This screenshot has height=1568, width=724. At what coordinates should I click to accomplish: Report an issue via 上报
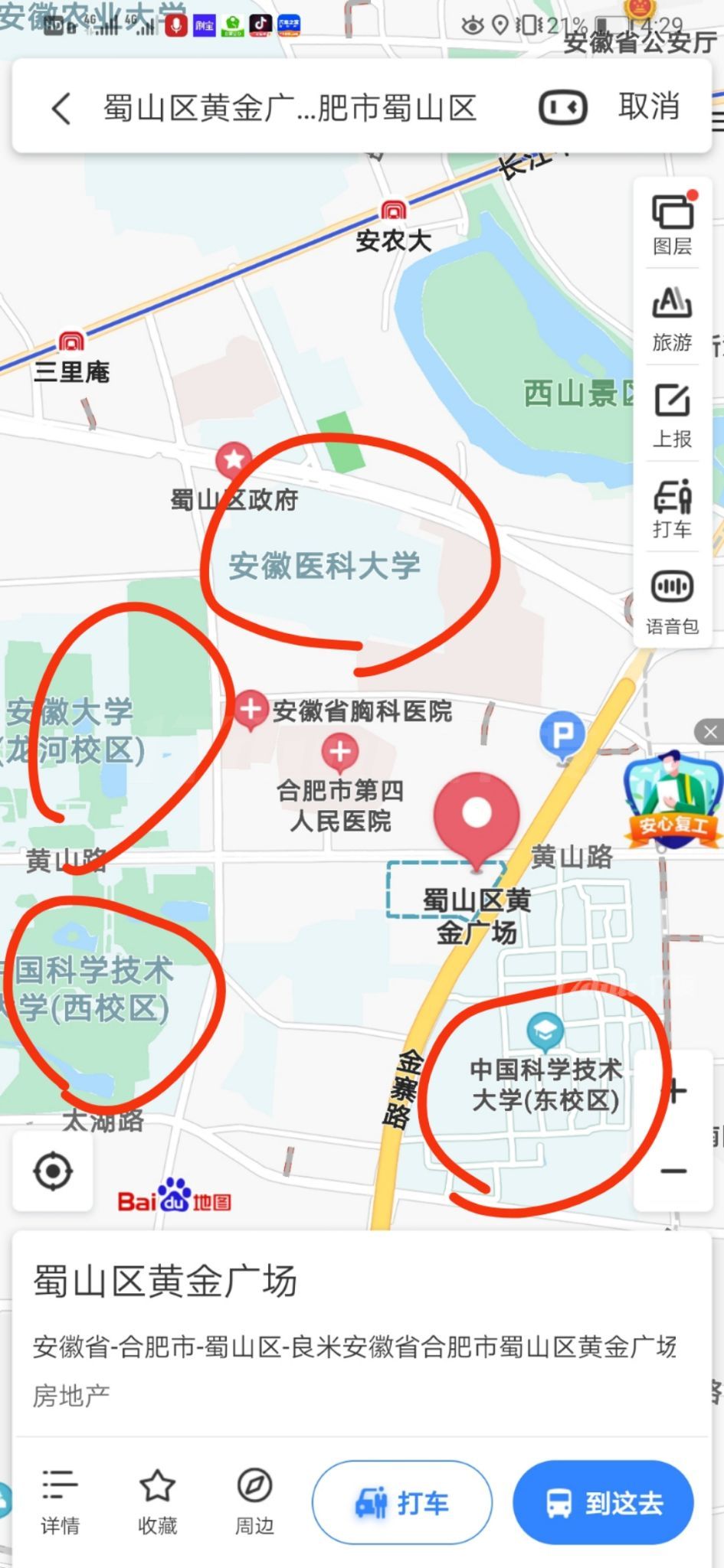pos(672,416)
